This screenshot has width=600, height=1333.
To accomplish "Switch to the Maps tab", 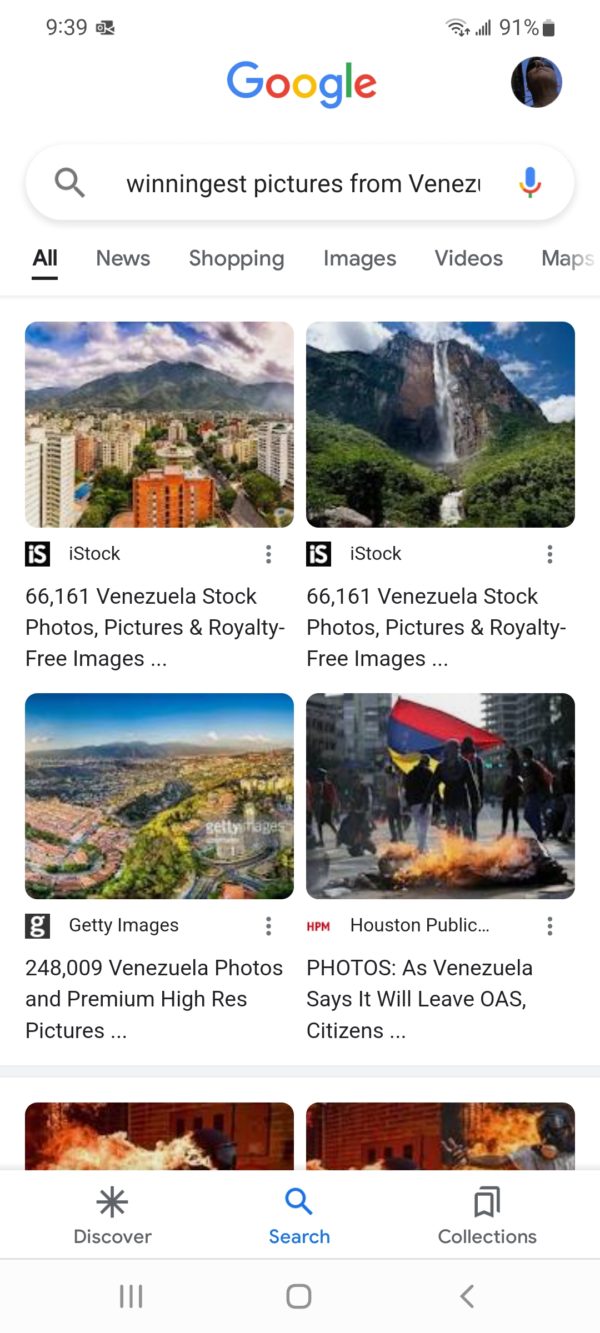I will point(566,258).
